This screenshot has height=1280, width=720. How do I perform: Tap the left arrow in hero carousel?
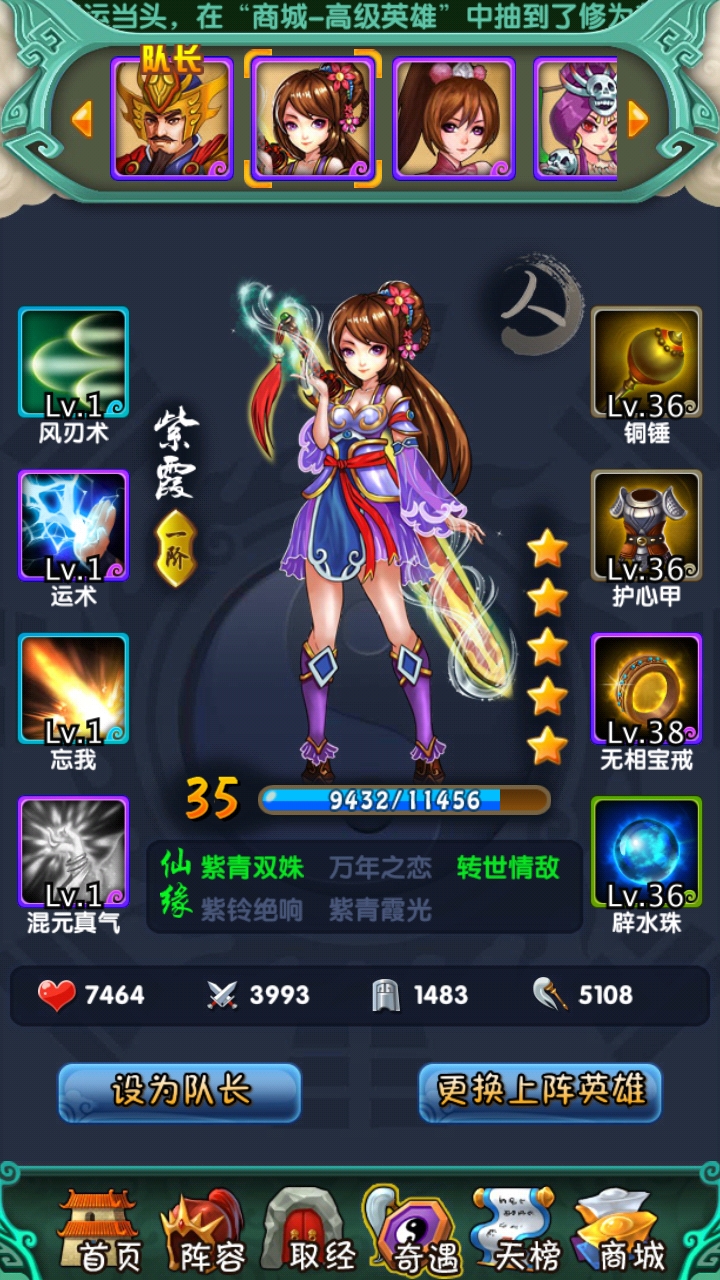pos(82,119)
